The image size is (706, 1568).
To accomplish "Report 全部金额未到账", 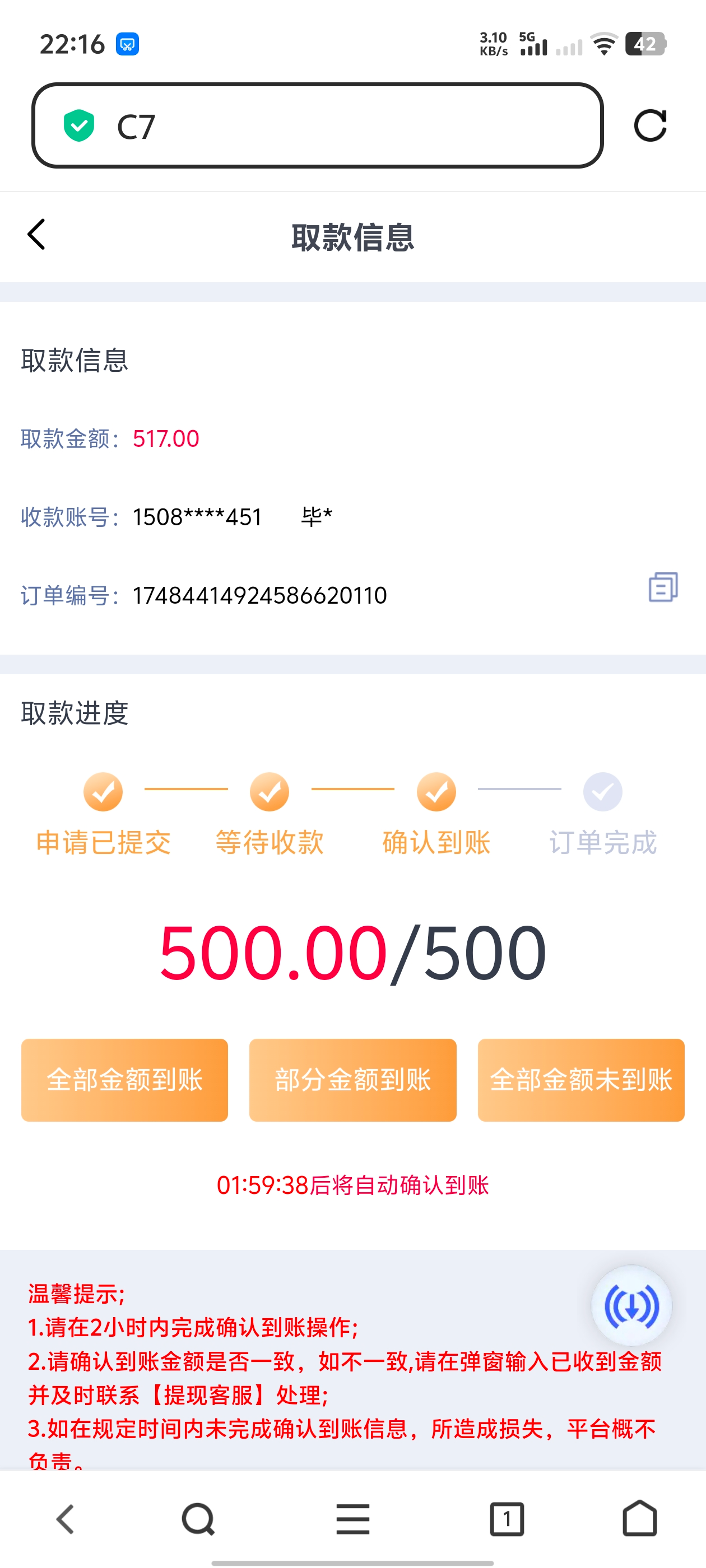I will [580, 1080].
